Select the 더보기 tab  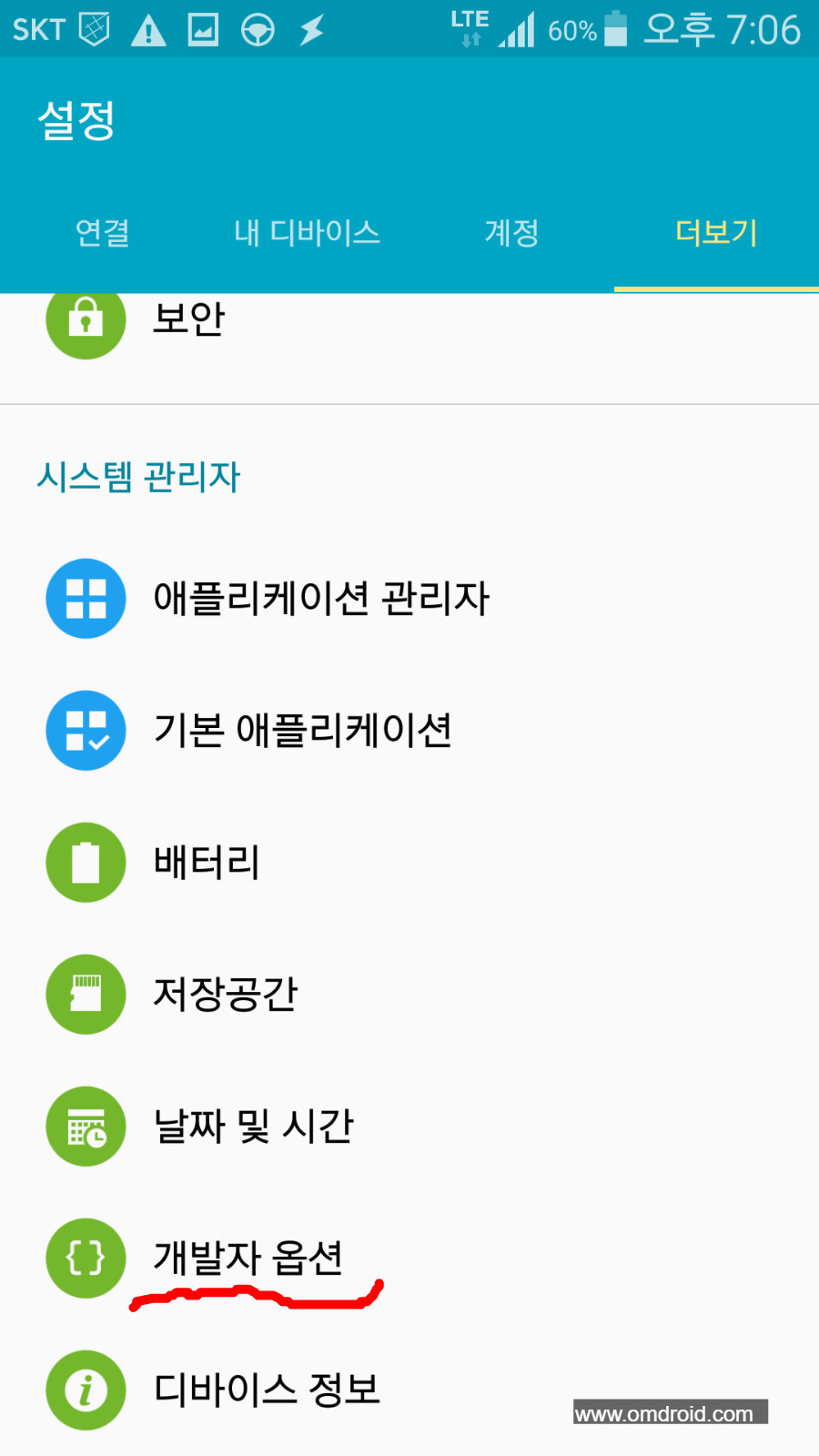[716, 233]
